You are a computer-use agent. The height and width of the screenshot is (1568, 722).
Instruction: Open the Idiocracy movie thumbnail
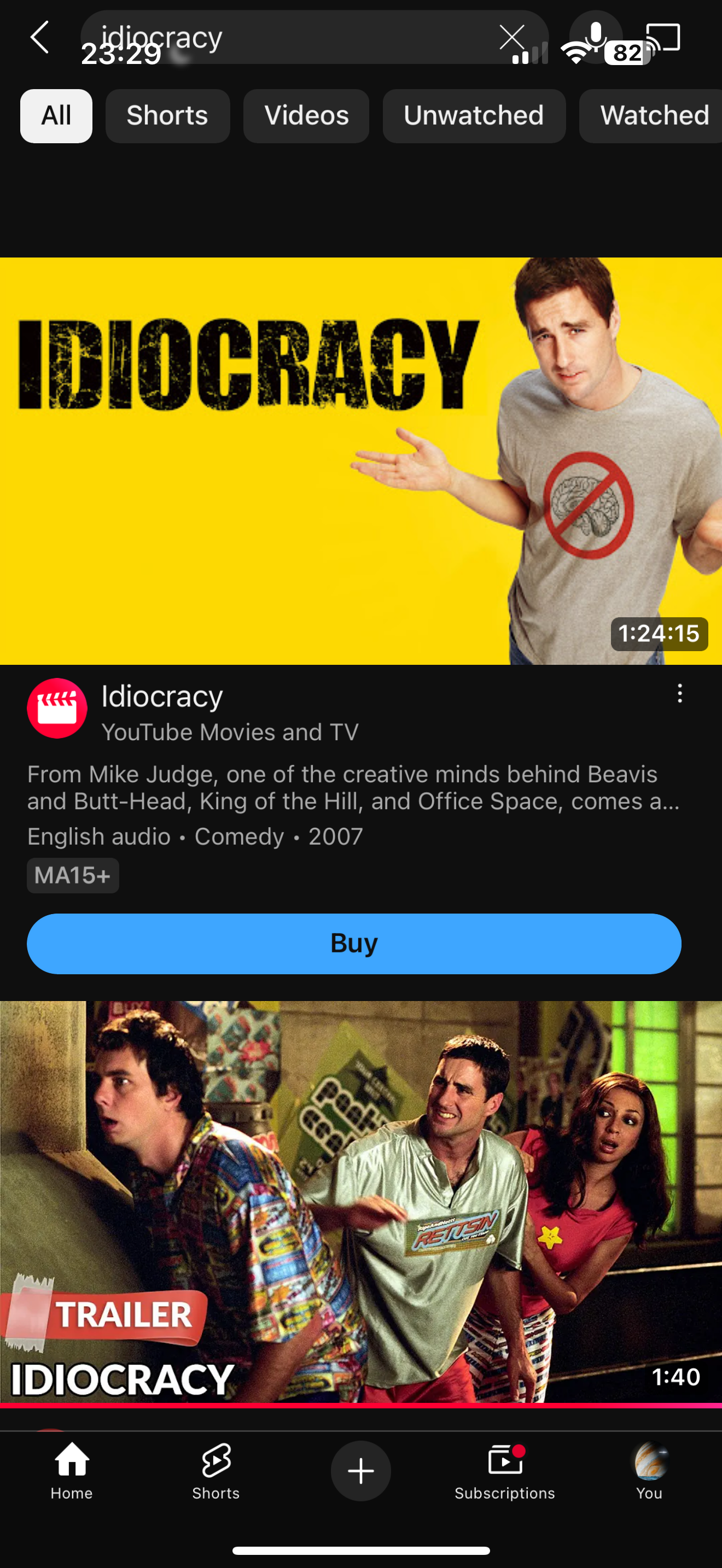[361, 461]
